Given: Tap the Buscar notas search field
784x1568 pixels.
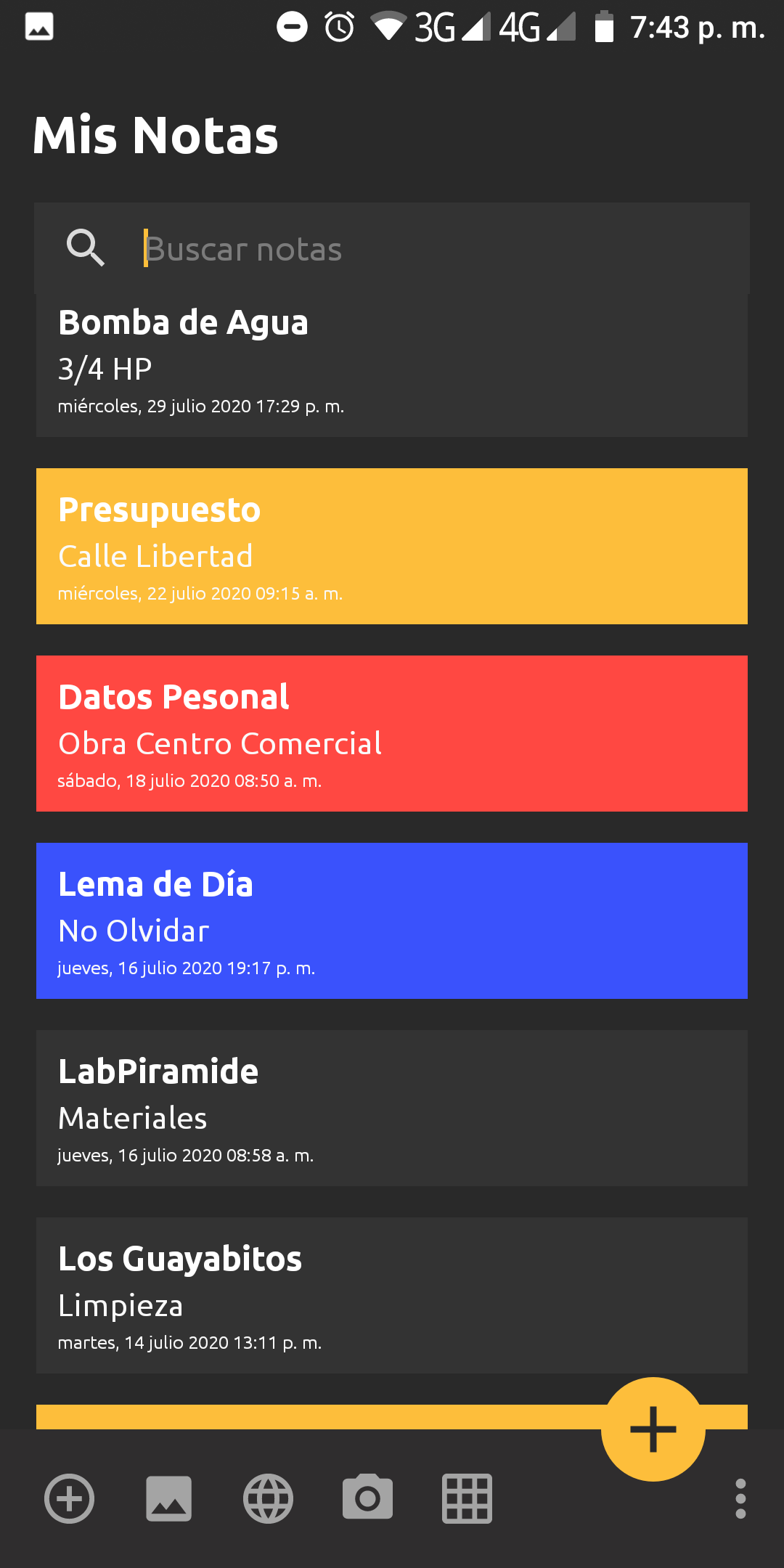Looking at the screenshot, I should 392,249.
